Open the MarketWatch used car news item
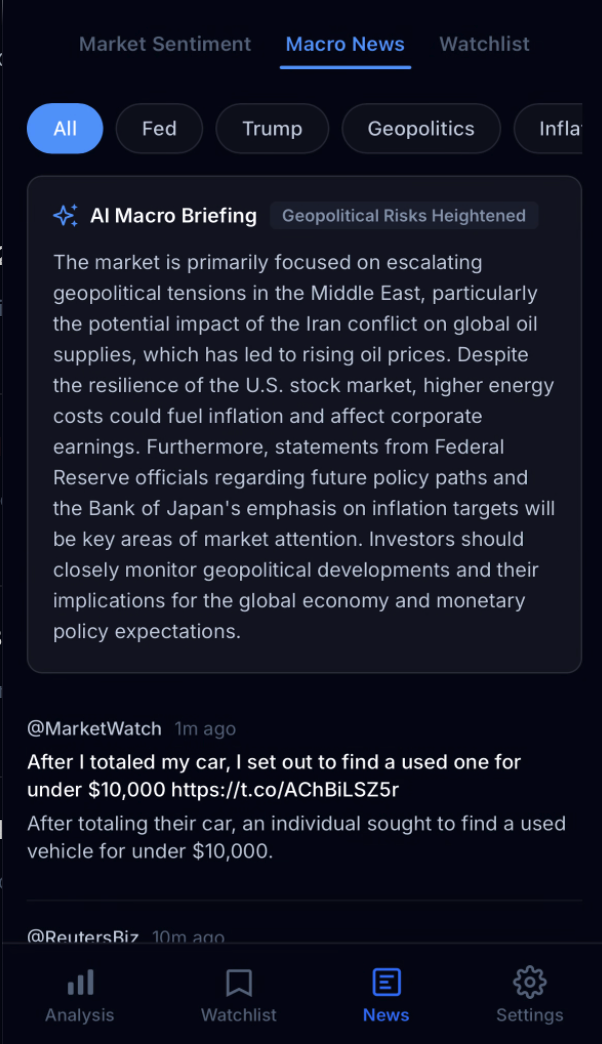This screenshot has height=1044, width=602. click(304, 790)
